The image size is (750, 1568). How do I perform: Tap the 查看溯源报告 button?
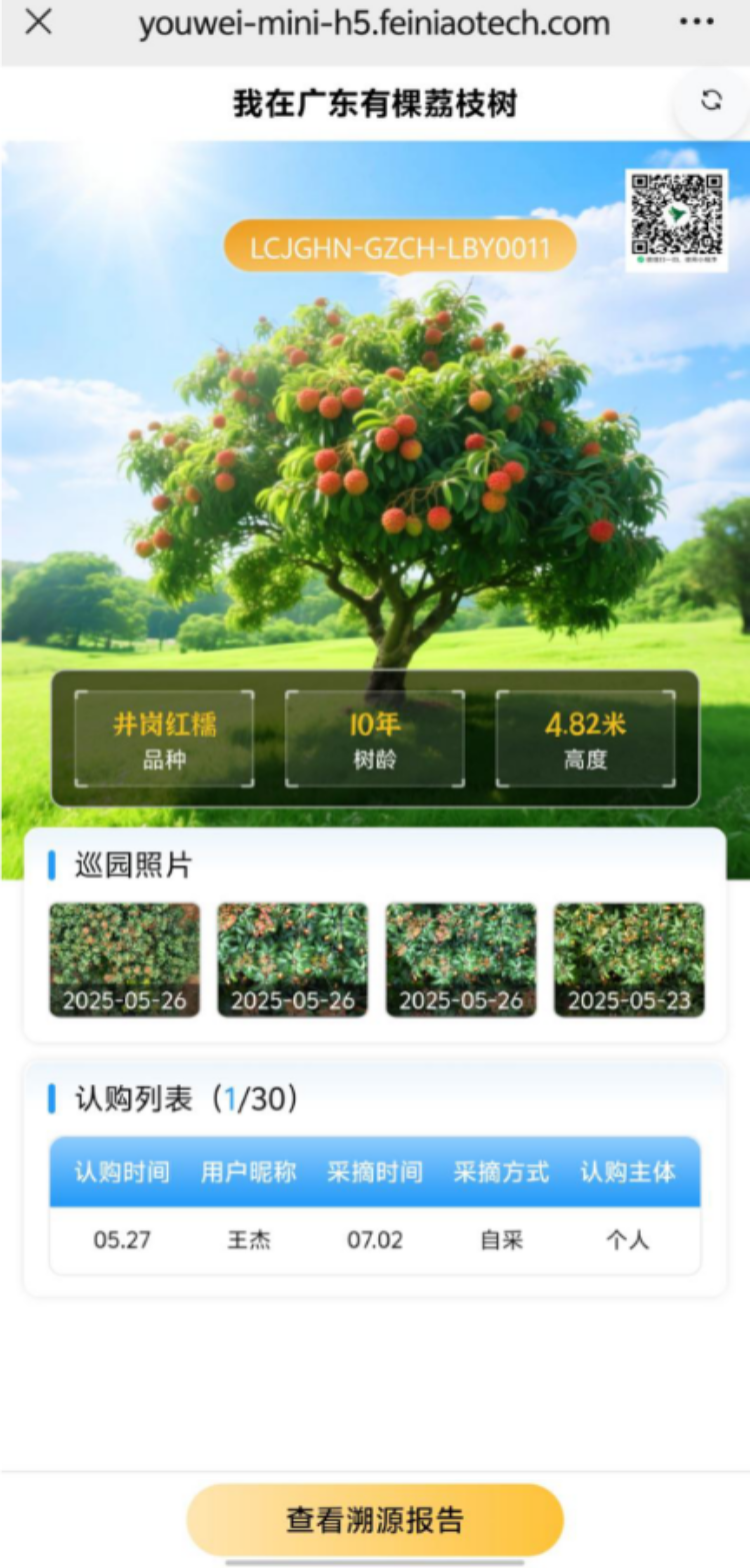375,1519
